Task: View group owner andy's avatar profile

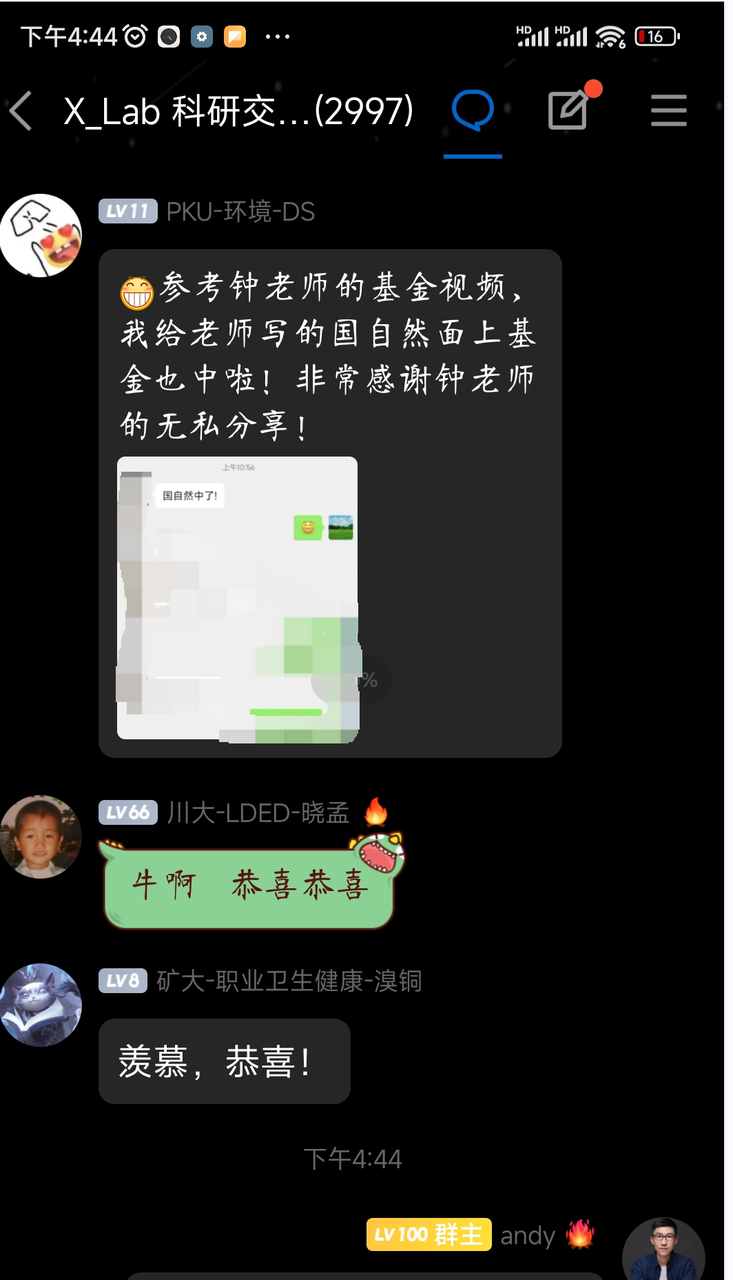Action: (663, 1251)
